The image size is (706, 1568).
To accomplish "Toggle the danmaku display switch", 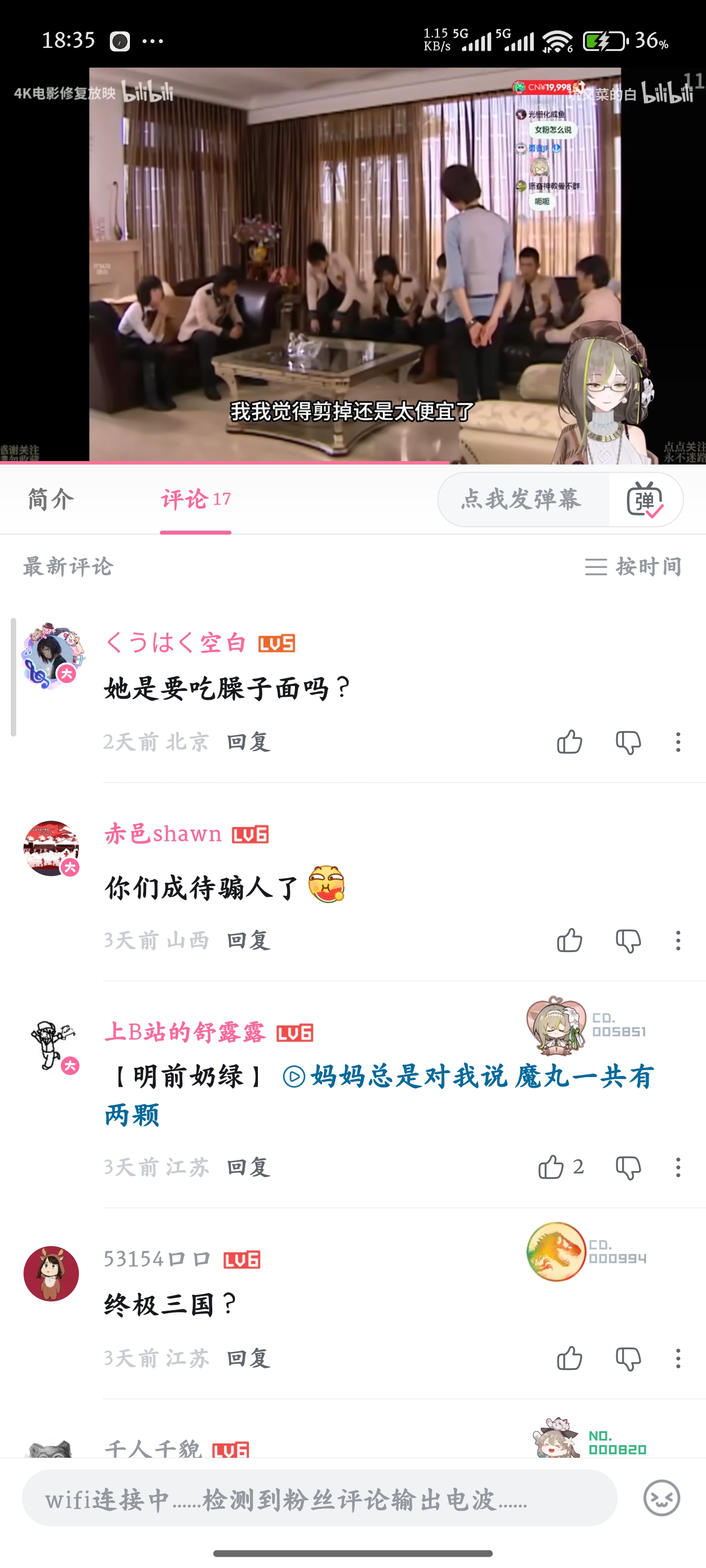I will tap(645, 499).
